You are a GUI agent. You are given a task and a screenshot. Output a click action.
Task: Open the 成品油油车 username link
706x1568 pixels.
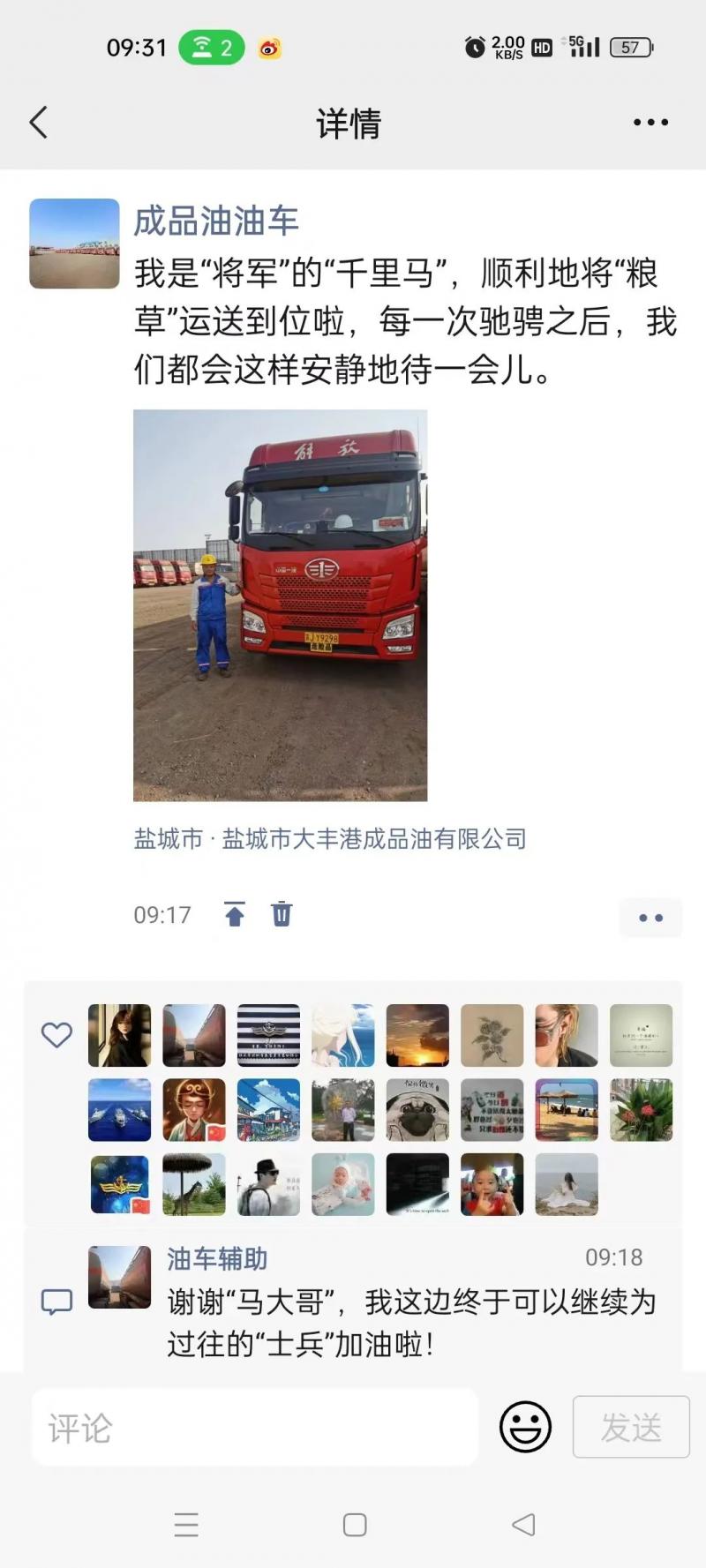tap(216, 221)
